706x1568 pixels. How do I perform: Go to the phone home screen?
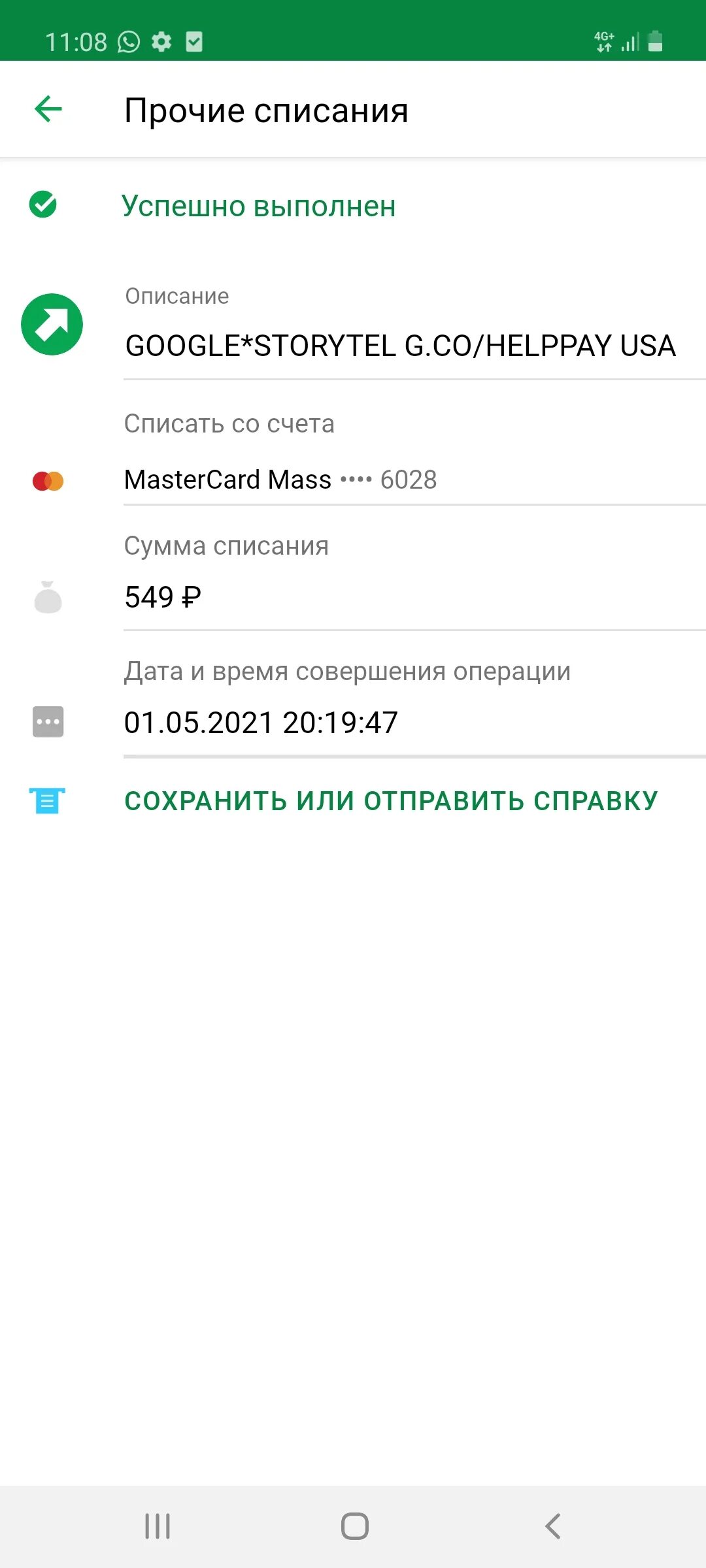(x=354, y=1526)
